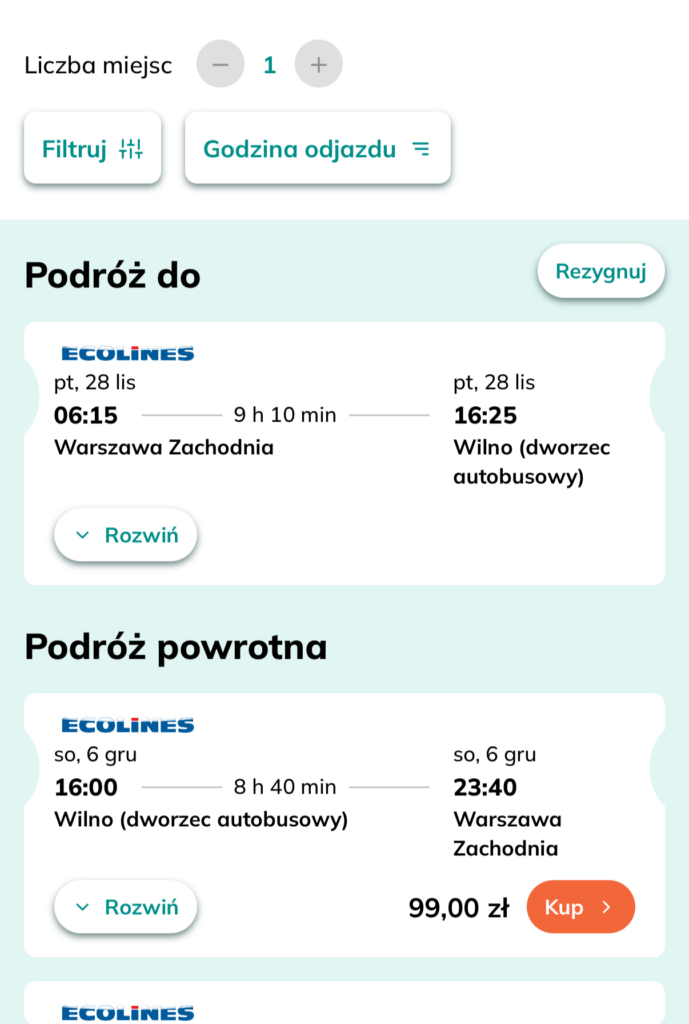Open the Filtruj filter options
This screenshot has height=1024, width=689.
tap(92, 149)
